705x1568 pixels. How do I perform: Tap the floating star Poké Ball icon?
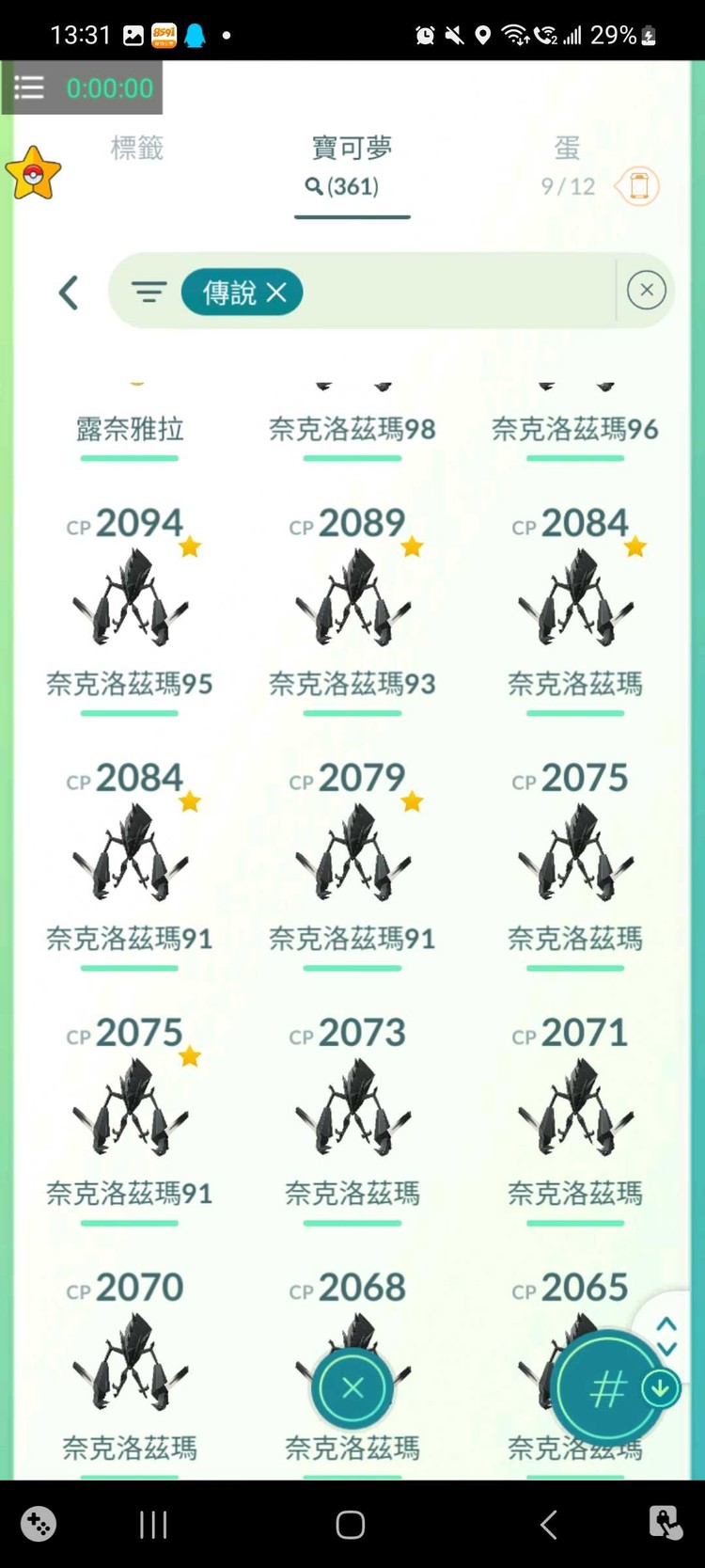tap(34, 173)
